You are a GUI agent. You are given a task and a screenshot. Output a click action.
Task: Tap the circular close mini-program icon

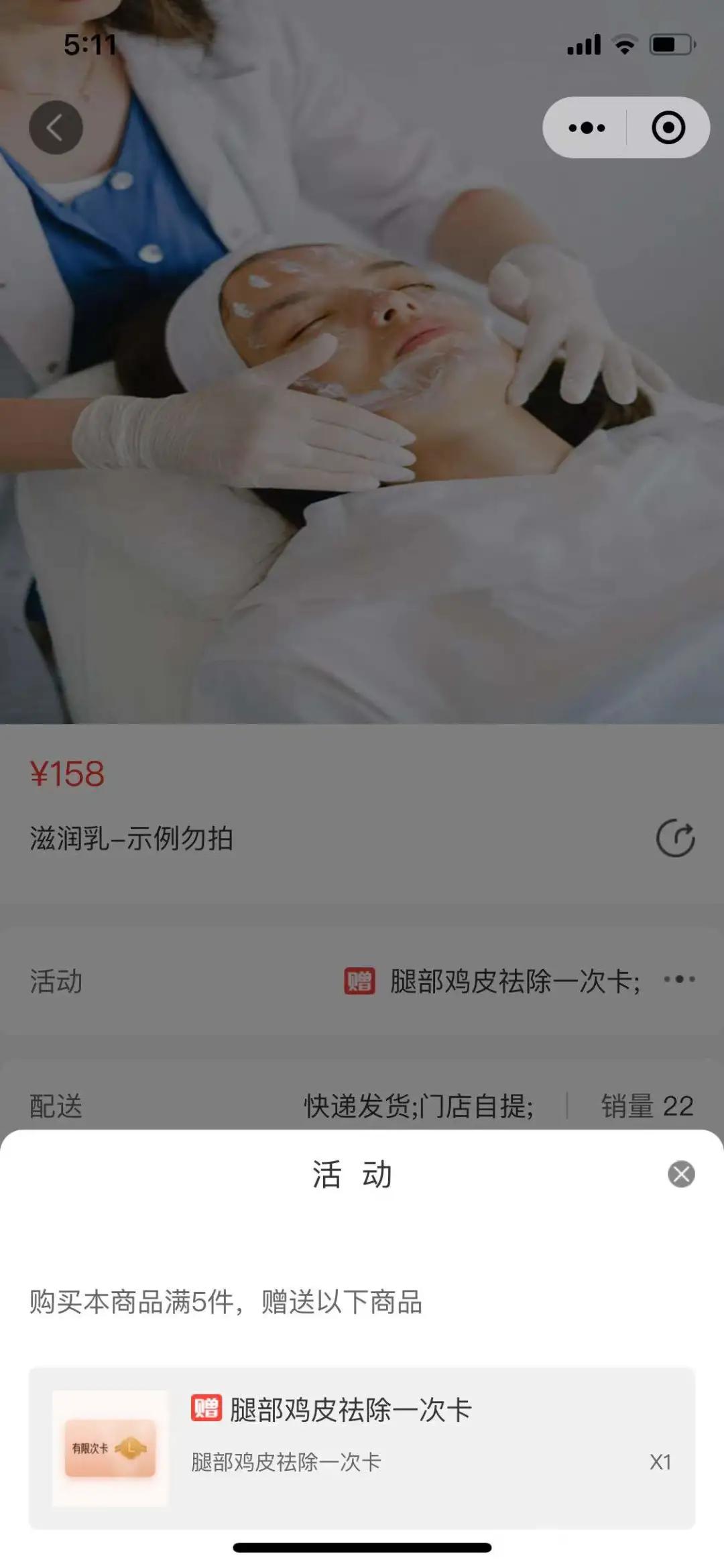(667, 127)
